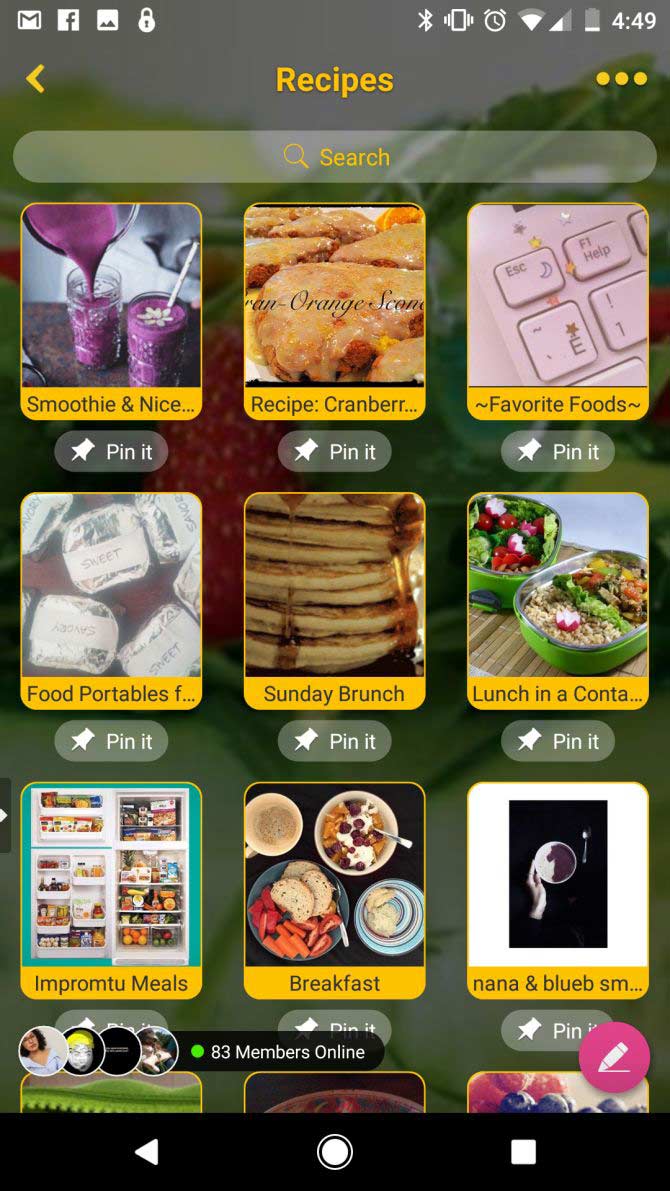Screen dimensions: 670x1191
Task: Open the nana & blueb smoothie card
Action: [x=558, y=890]
